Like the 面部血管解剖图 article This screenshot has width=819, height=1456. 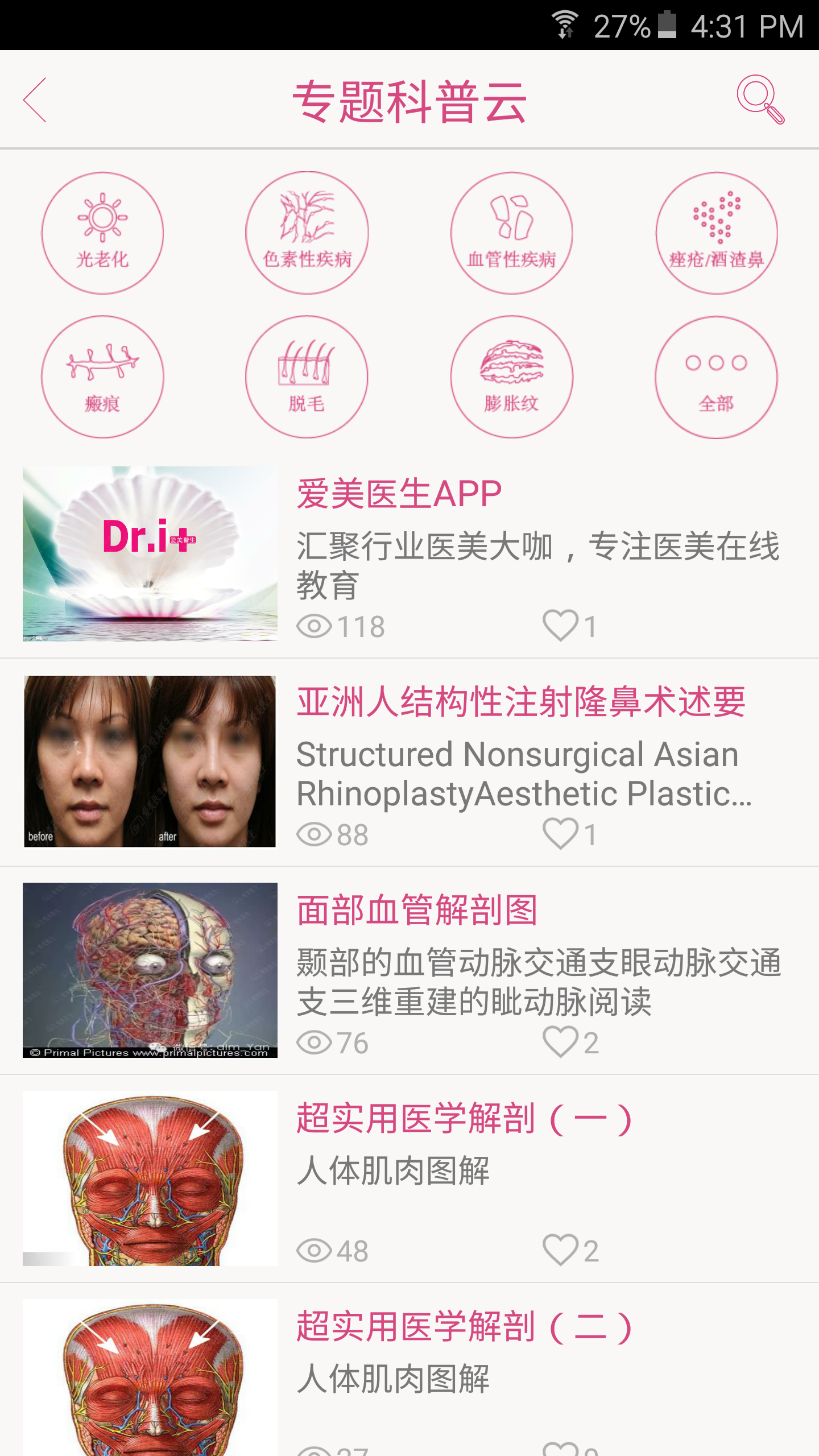560,1043
